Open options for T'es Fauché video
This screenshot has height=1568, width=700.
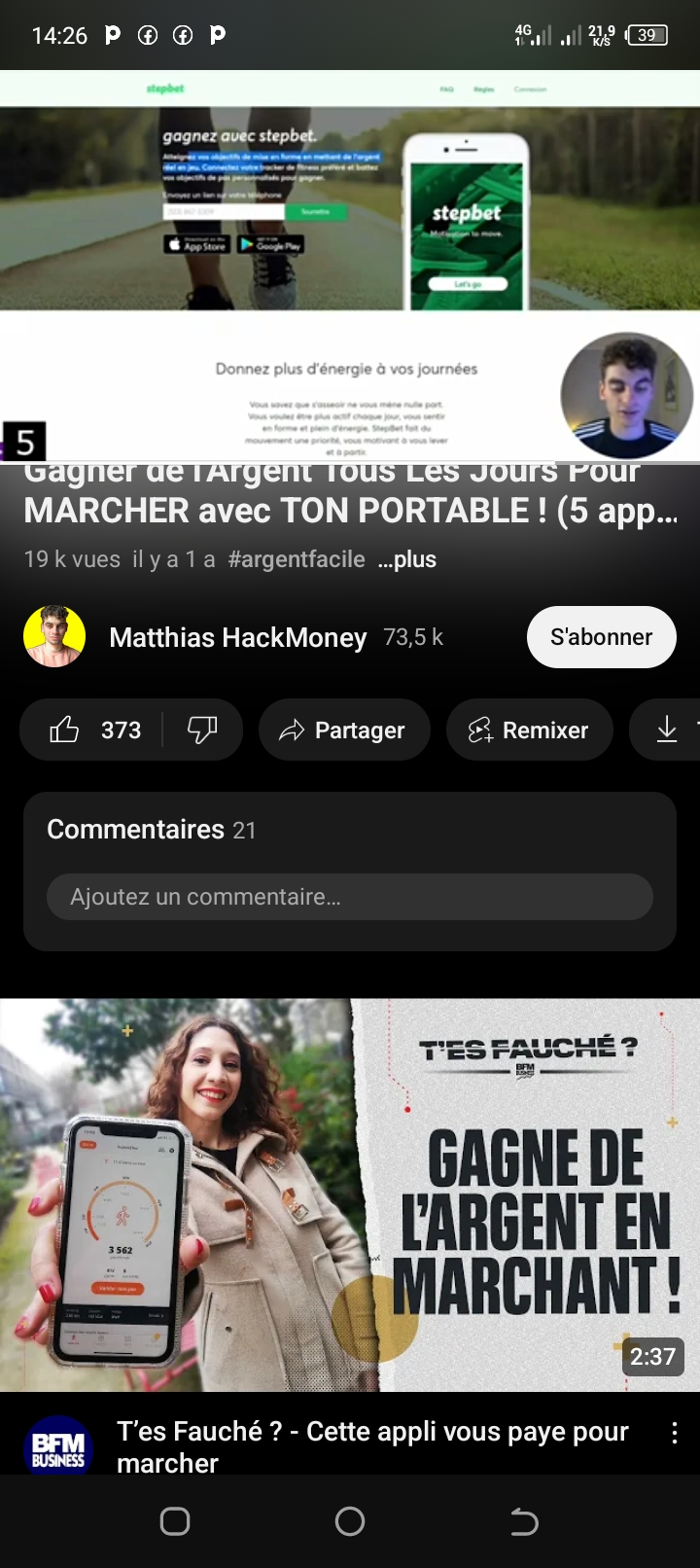674,1433
